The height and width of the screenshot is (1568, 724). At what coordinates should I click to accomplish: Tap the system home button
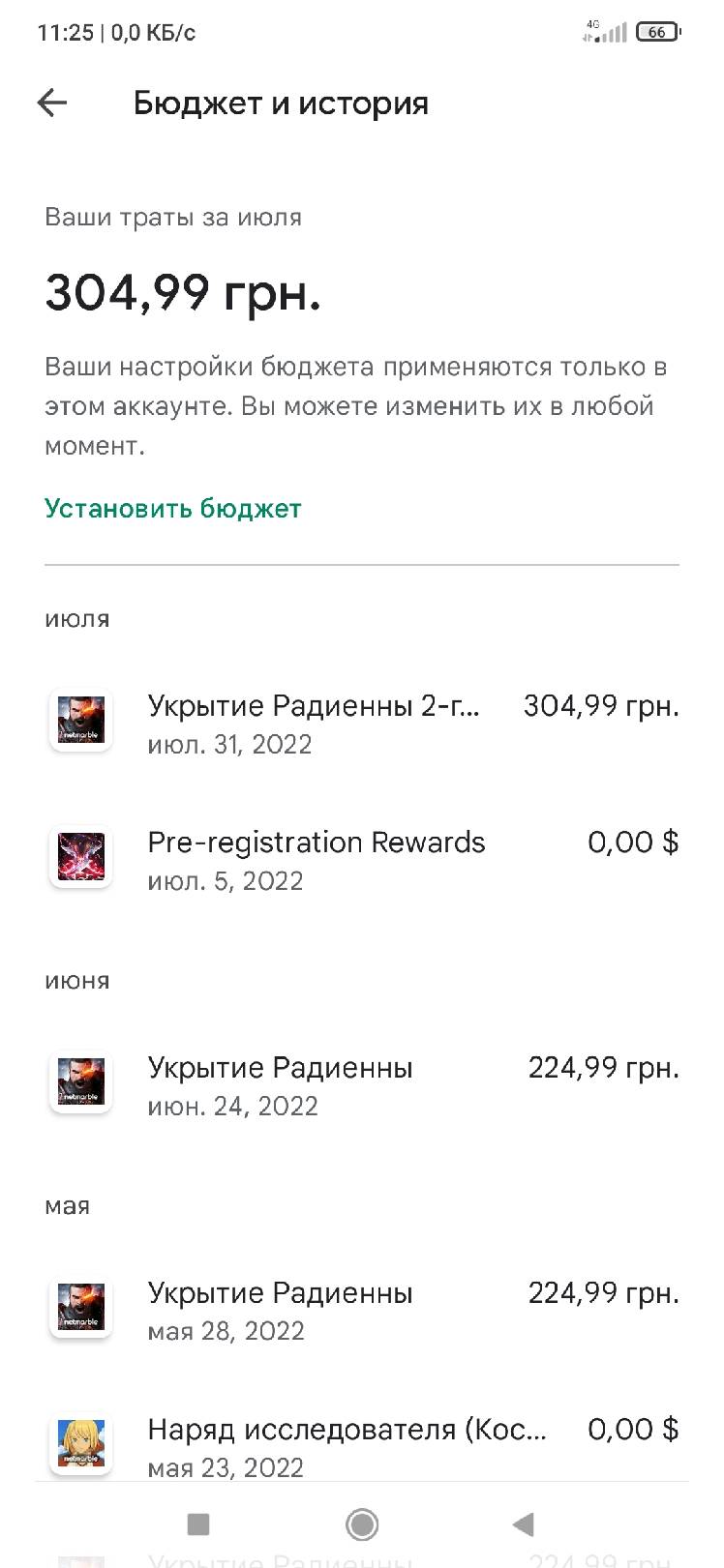pyautogui.click(x=362, y=1524)
